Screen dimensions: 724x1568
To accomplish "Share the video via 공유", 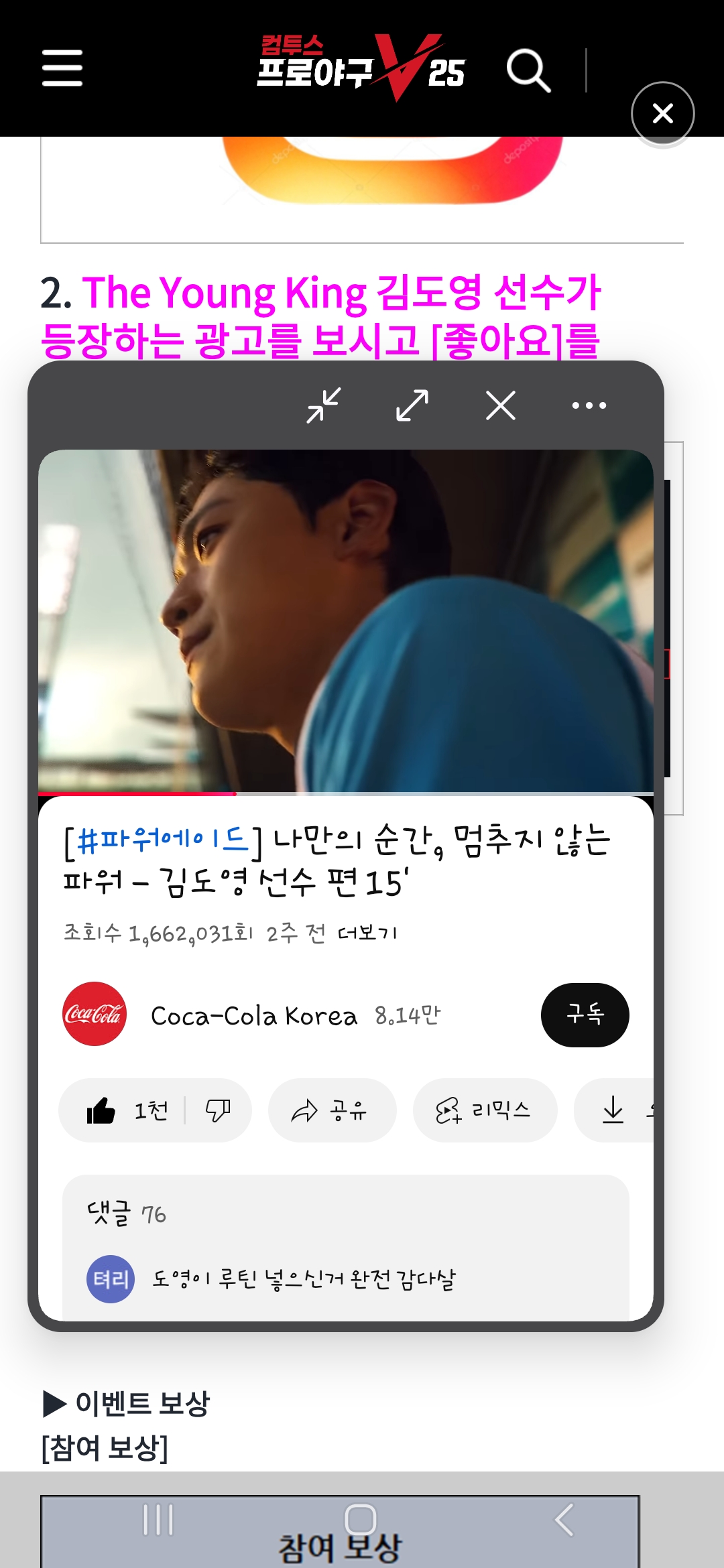I will point(331,1110).
